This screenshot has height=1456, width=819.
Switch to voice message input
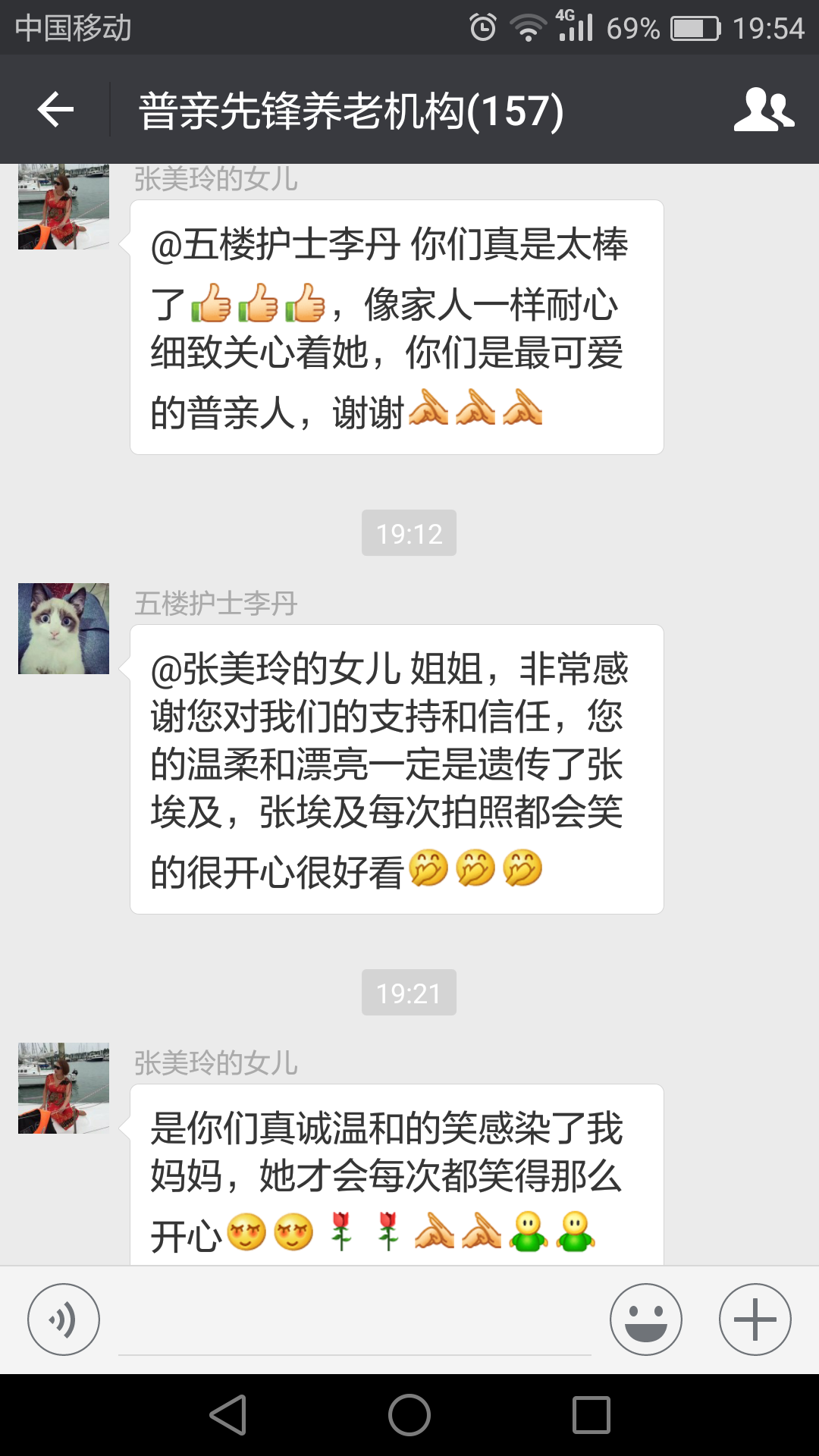tap(64, 1319)
